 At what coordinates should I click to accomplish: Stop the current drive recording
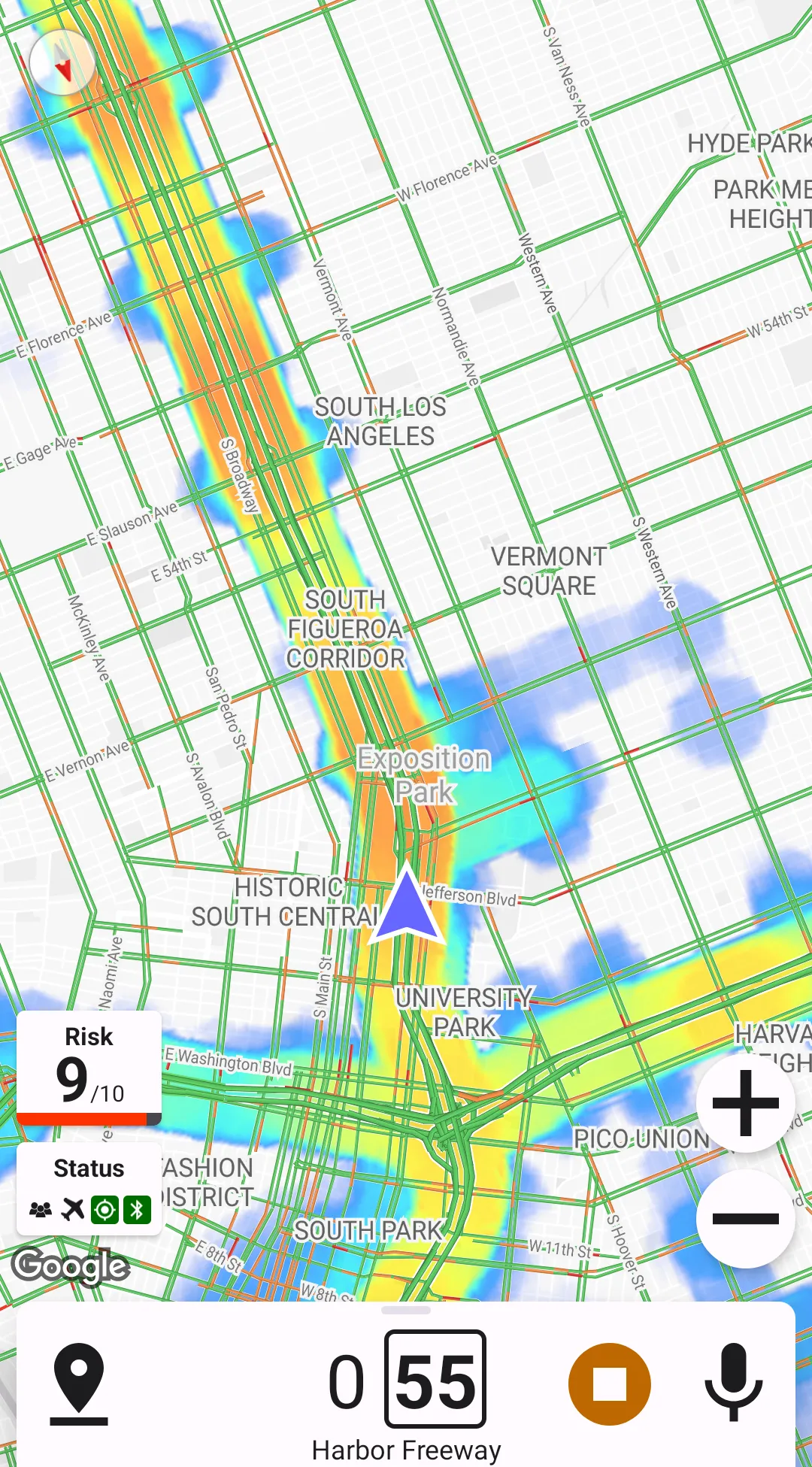point(609,1384)
